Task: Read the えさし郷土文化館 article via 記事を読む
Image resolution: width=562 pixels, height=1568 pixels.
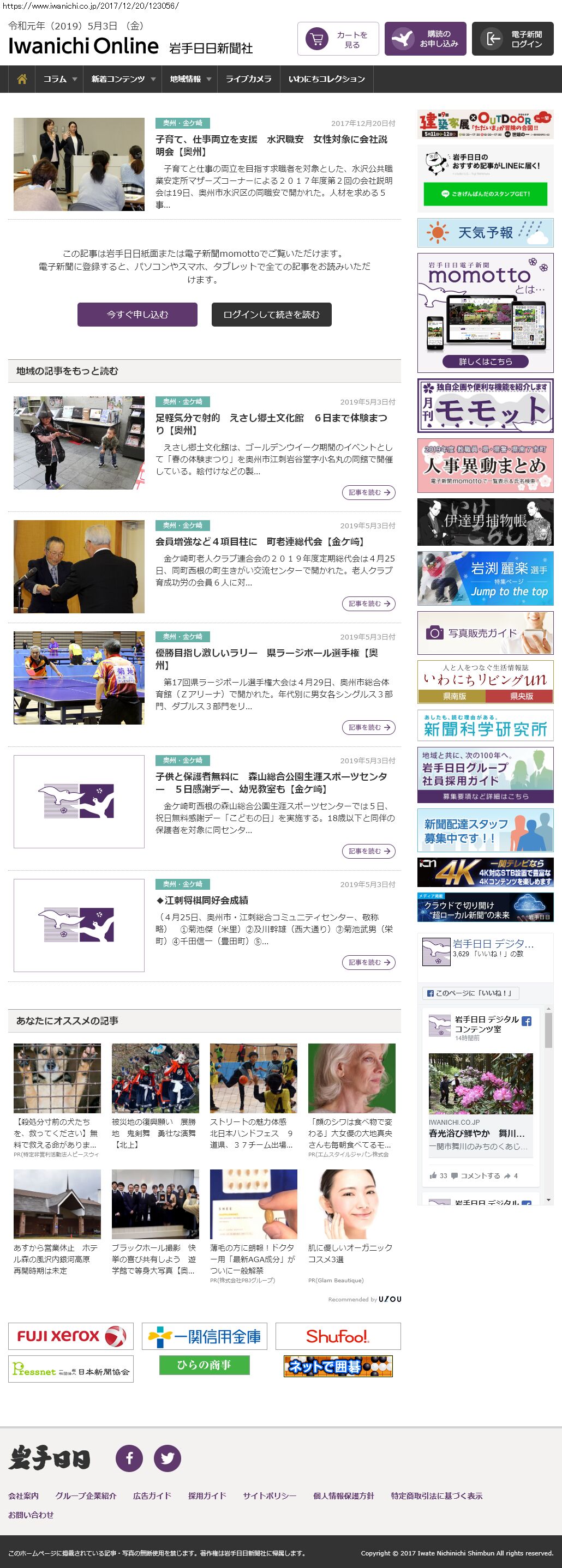Action: tap(368, 492)
